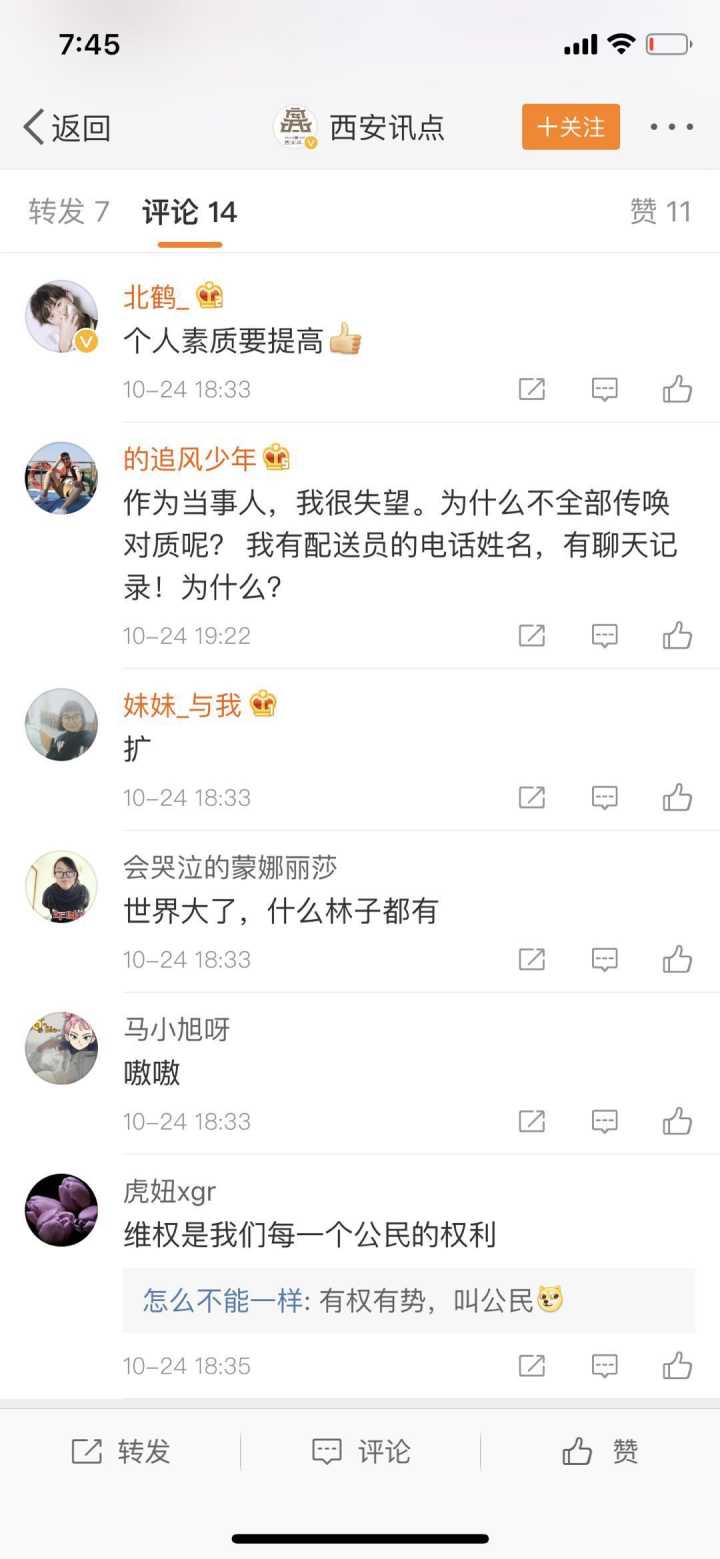Like 虎妞xgr's comment
720x1559 pixels.
click(678, 1365)
